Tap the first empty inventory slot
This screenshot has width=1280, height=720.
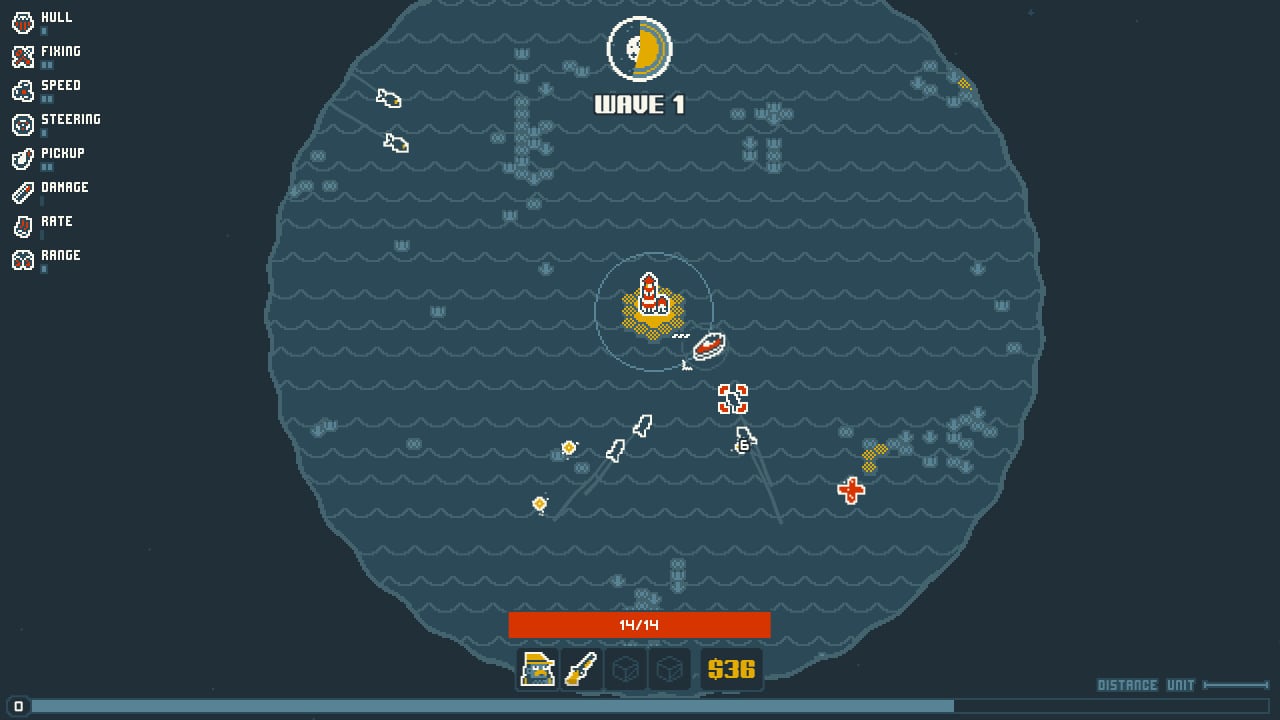click(x=626, y=669)
